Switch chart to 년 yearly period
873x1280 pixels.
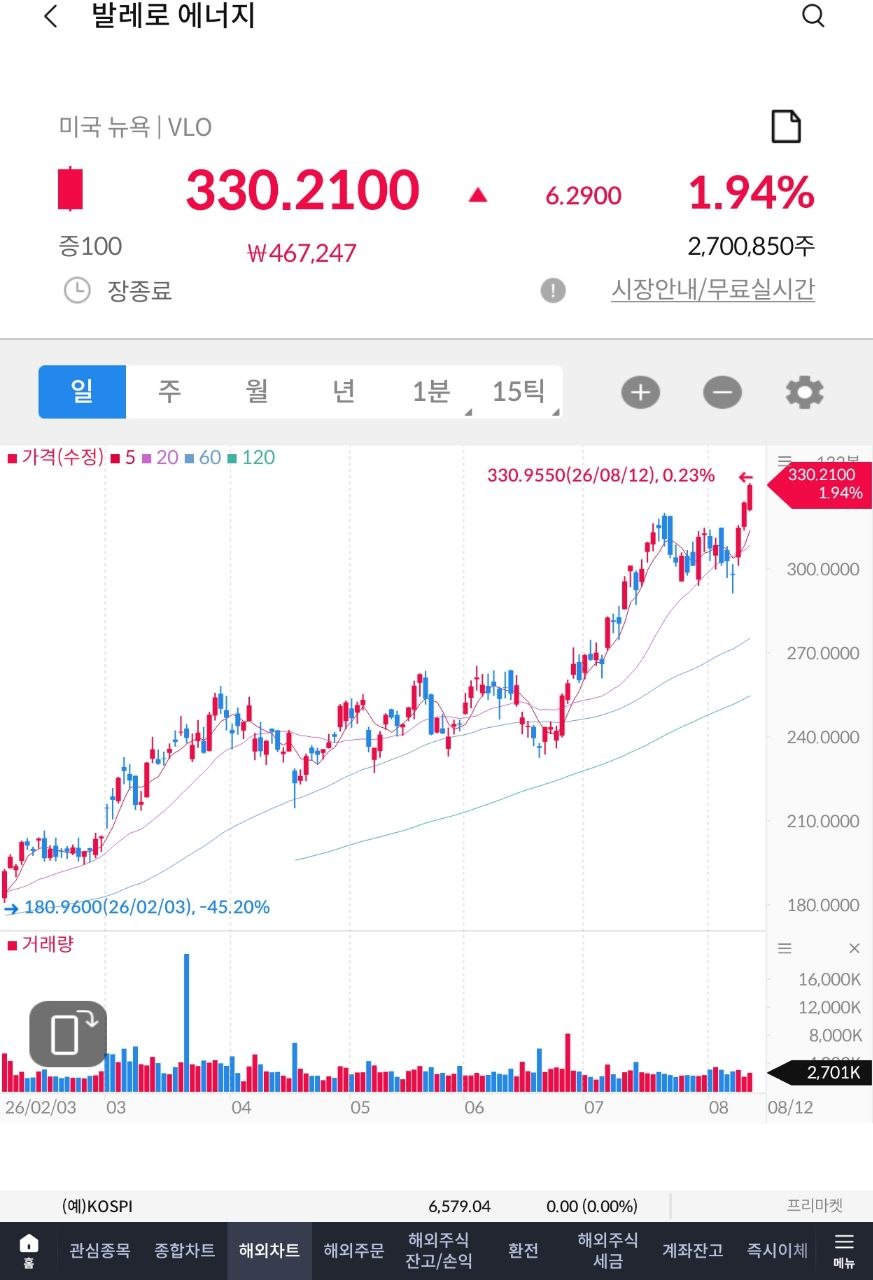(x=344, y=392)
